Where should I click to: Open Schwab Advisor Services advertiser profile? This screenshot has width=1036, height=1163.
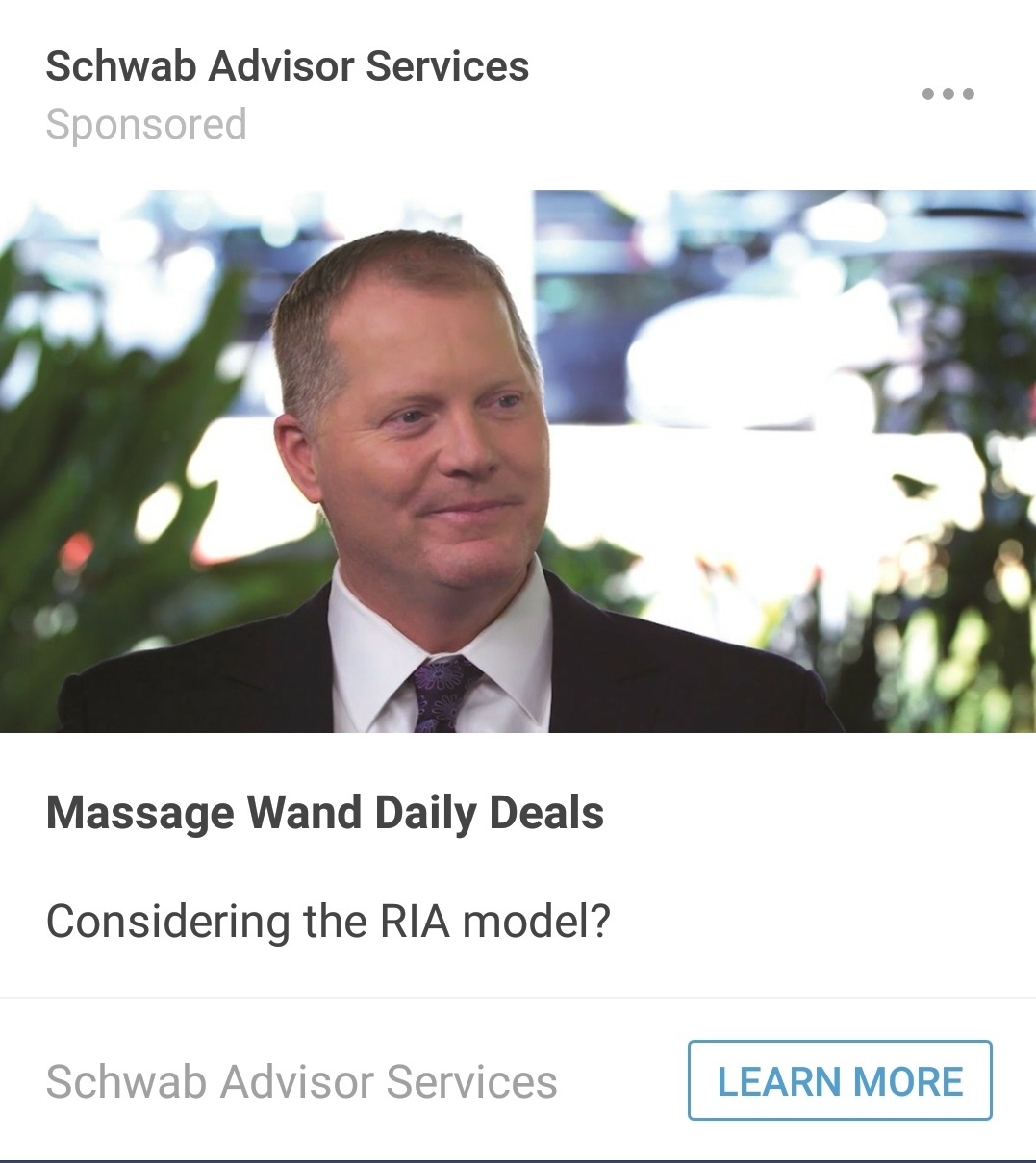click(287, 67)
